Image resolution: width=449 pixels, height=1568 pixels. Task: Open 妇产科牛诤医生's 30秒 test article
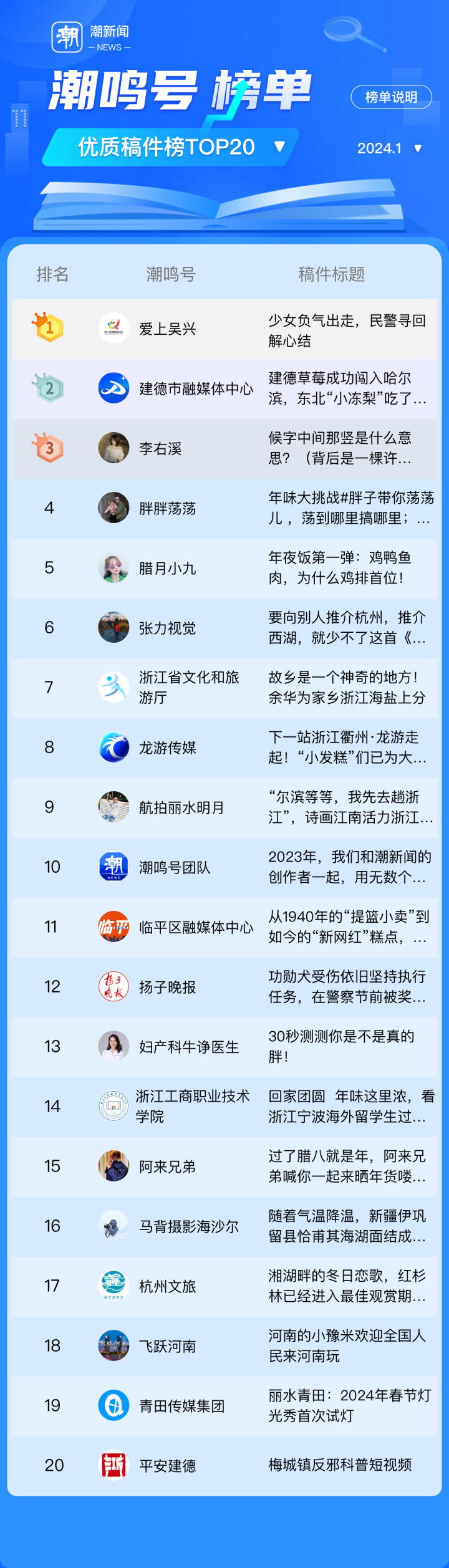click(x=340, y=1046)
